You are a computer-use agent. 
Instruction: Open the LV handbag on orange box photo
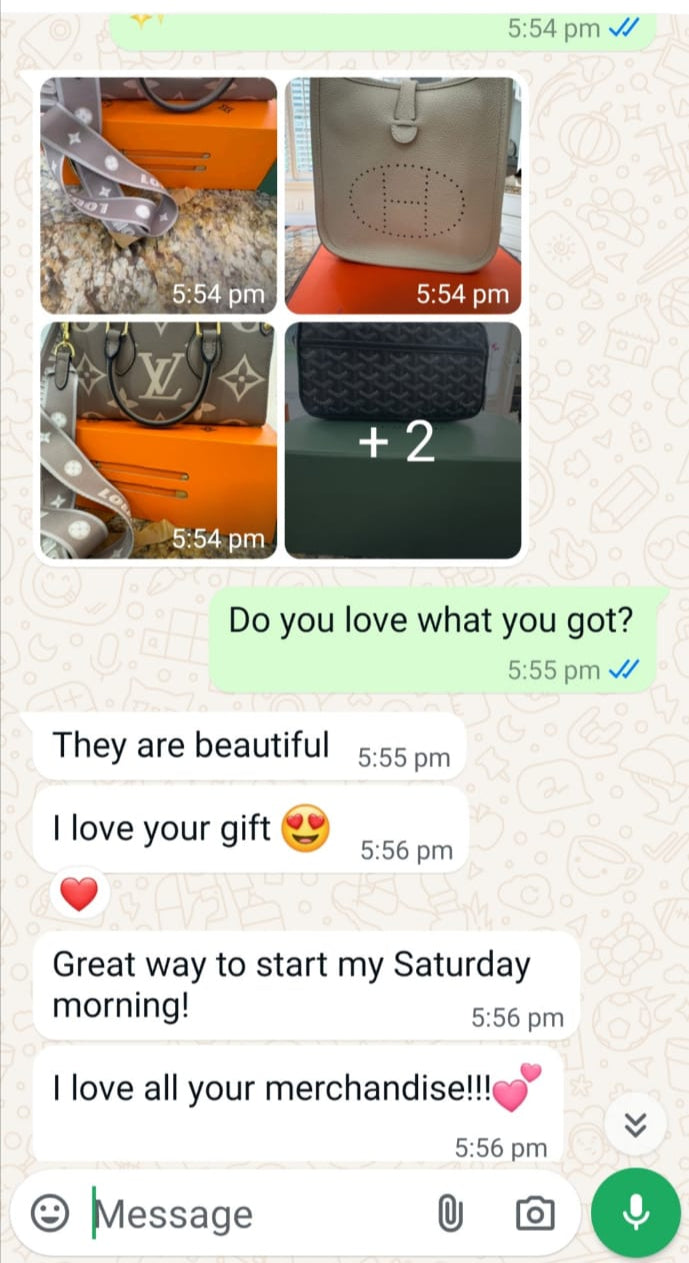point(158,440)
